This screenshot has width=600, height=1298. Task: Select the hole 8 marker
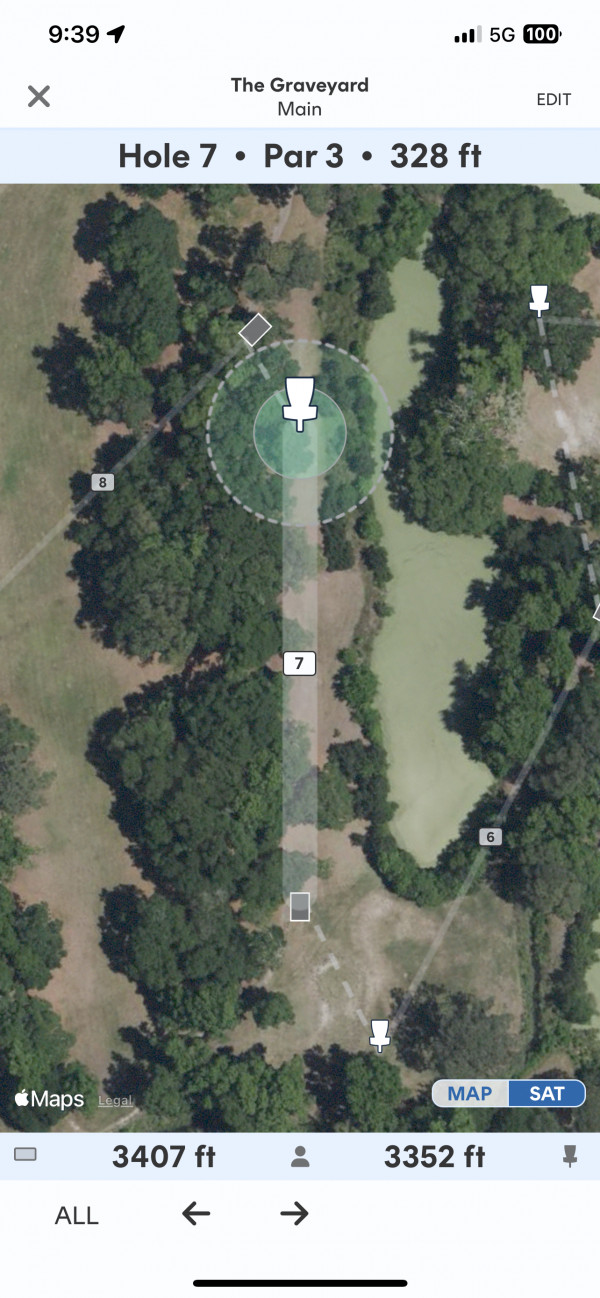pos(101,483)
